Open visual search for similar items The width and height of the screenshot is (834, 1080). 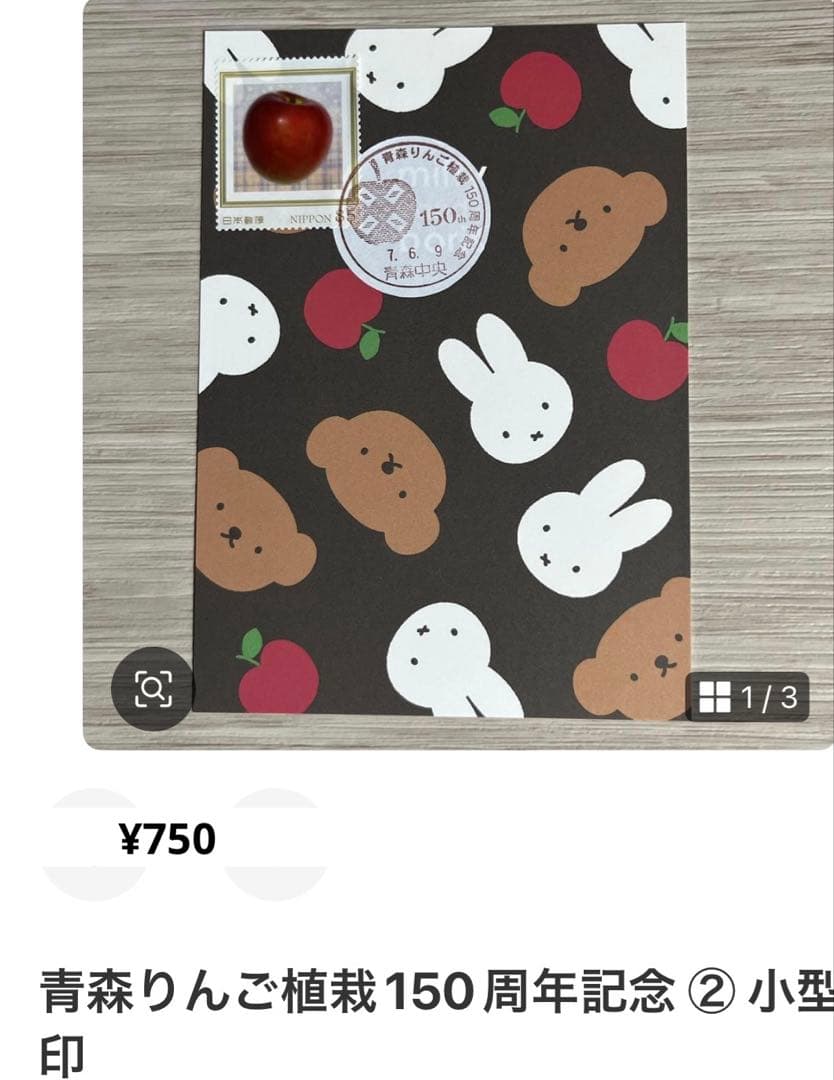[x=155, y=689]
